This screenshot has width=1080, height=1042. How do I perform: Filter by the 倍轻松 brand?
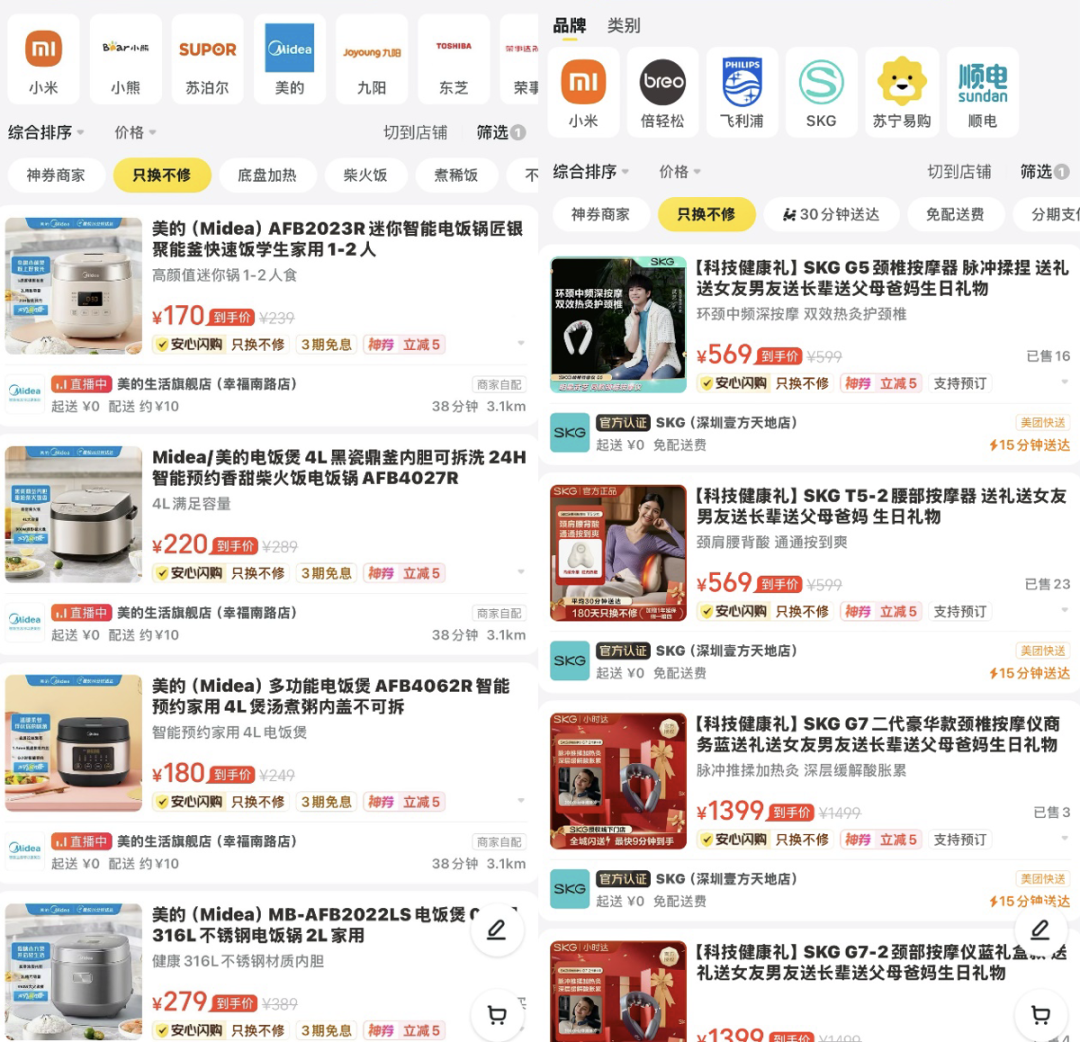click(663, 92)
